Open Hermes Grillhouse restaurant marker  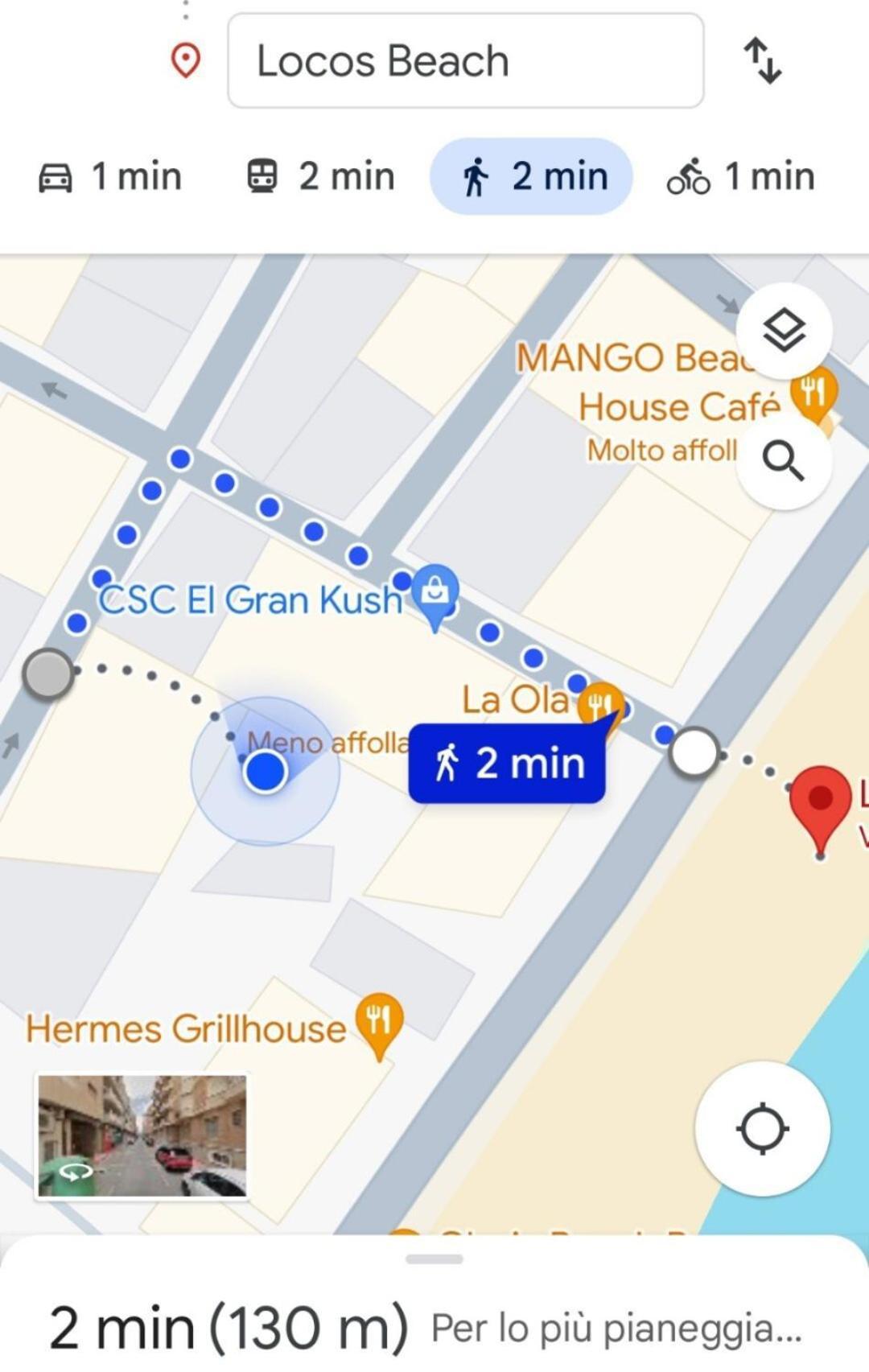[x=379, y=1022]
